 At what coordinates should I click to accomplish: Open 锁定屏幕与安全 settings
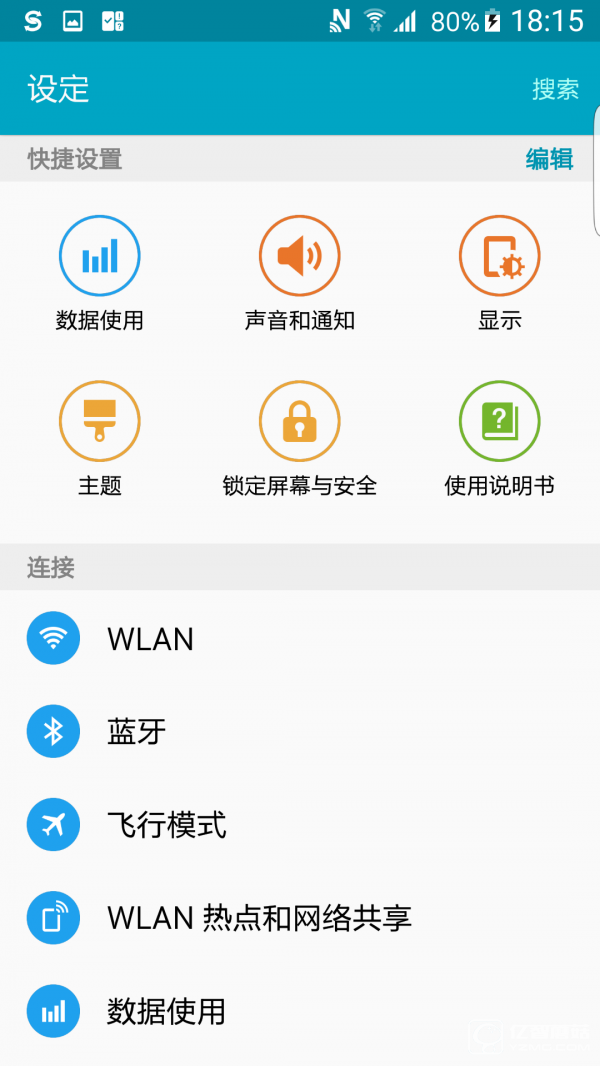click(300, 439)
